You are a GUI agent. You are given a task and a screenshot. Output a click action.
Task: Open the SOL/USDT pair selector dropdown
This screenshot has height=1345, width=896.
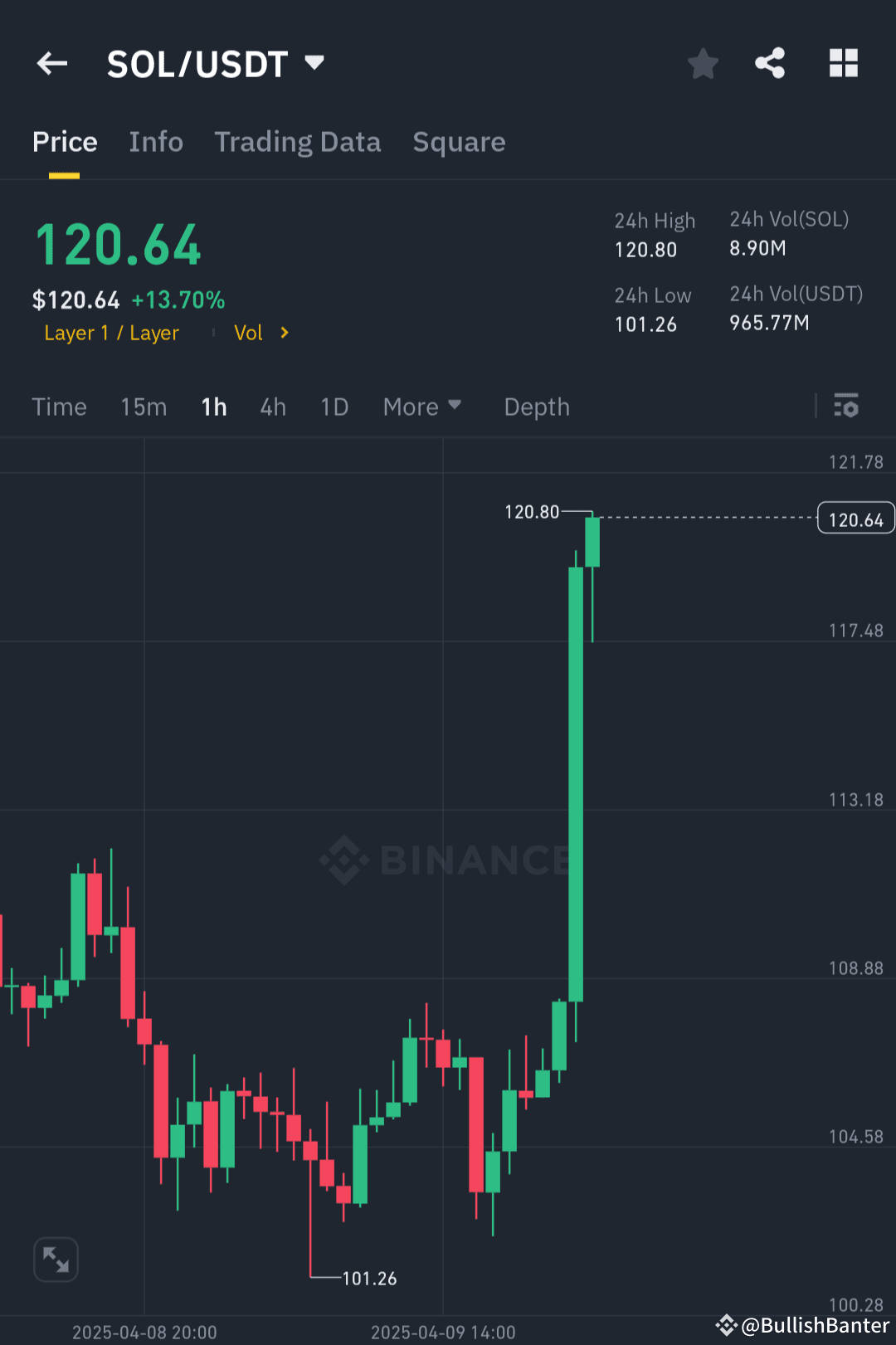pos(314,62)
